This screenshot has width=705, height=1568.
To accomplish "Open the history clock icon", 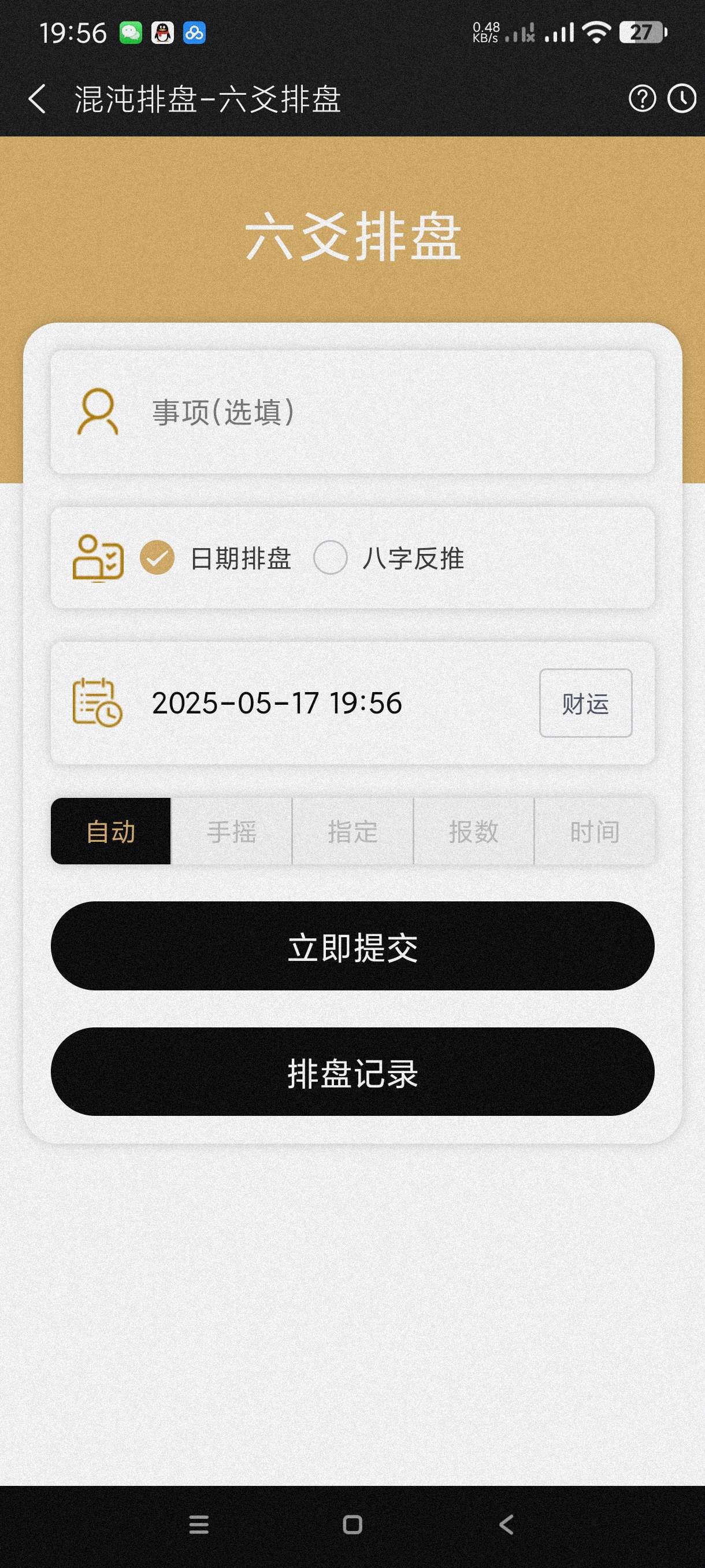I will point(682,99).
